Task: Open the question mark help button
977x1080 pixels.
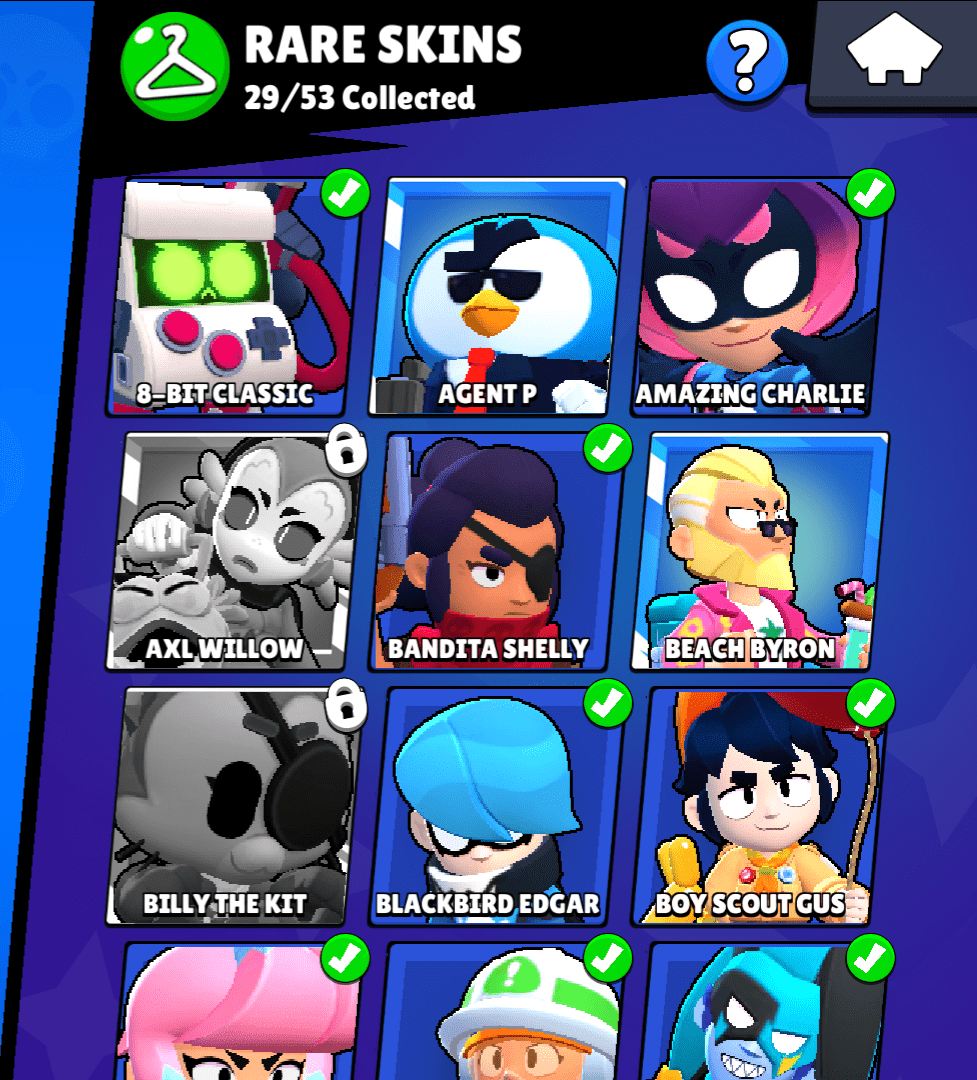Action: point(746,61)
